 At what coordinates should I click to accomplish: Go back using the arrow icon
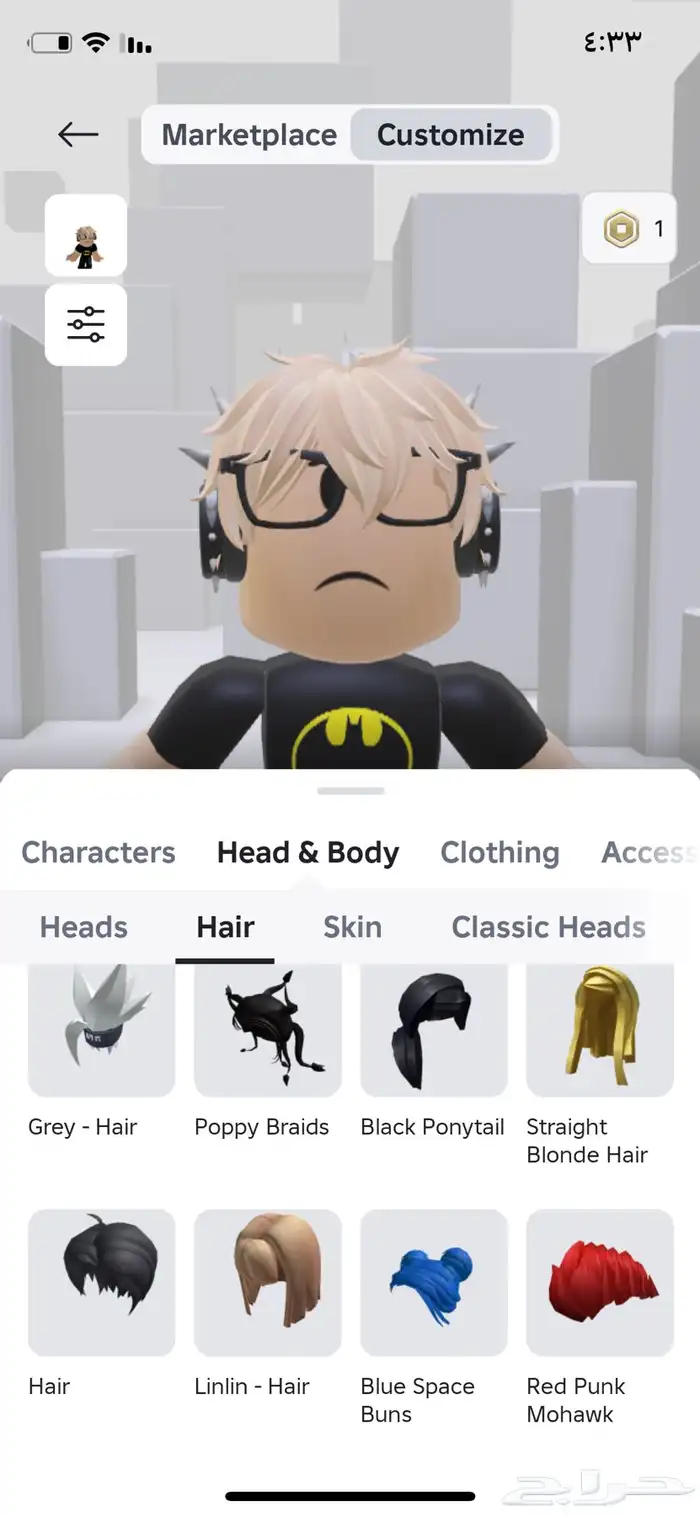78,134
